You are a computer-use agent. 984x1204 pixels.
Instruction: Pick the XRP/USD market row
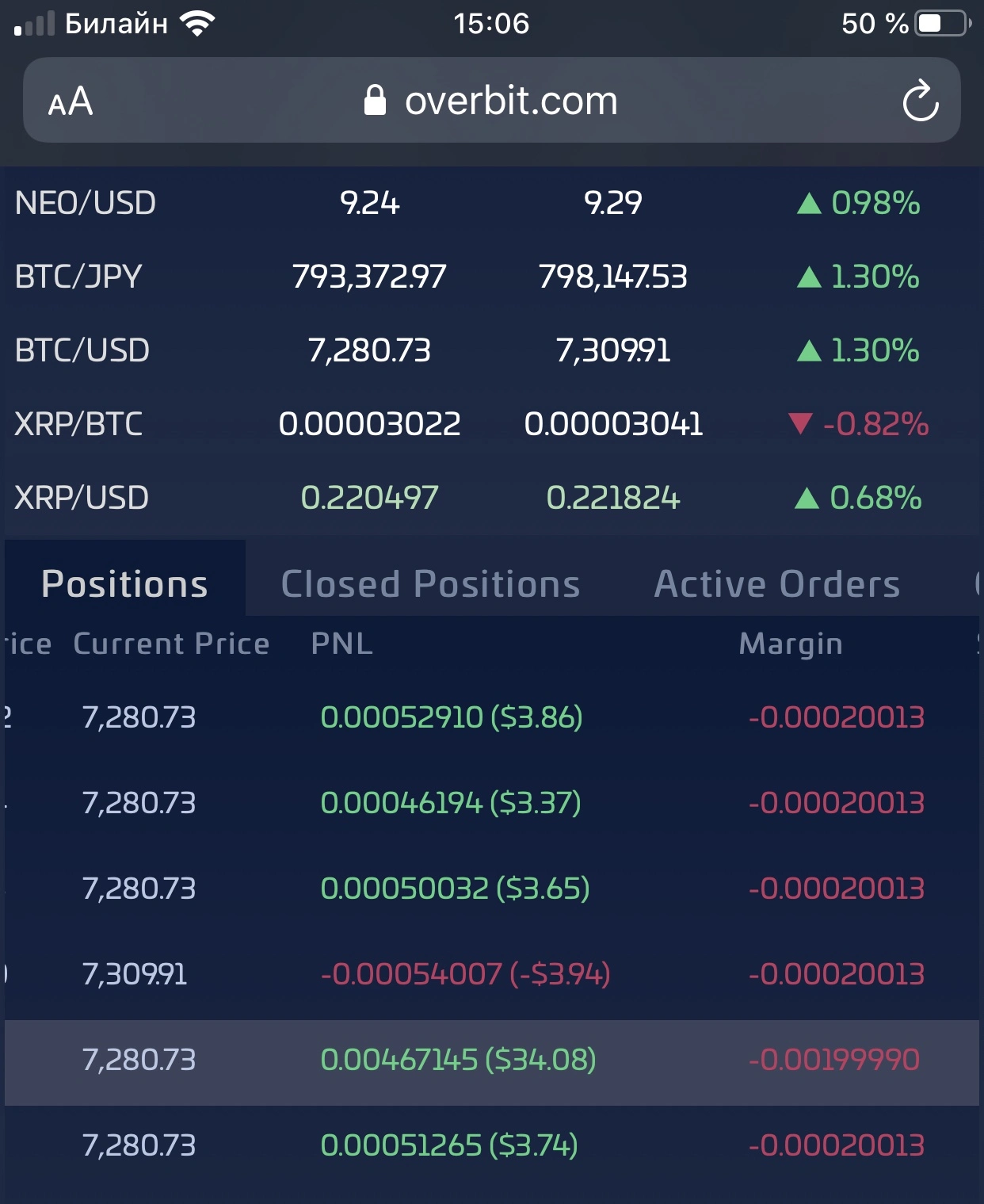[x=492, y=498]
